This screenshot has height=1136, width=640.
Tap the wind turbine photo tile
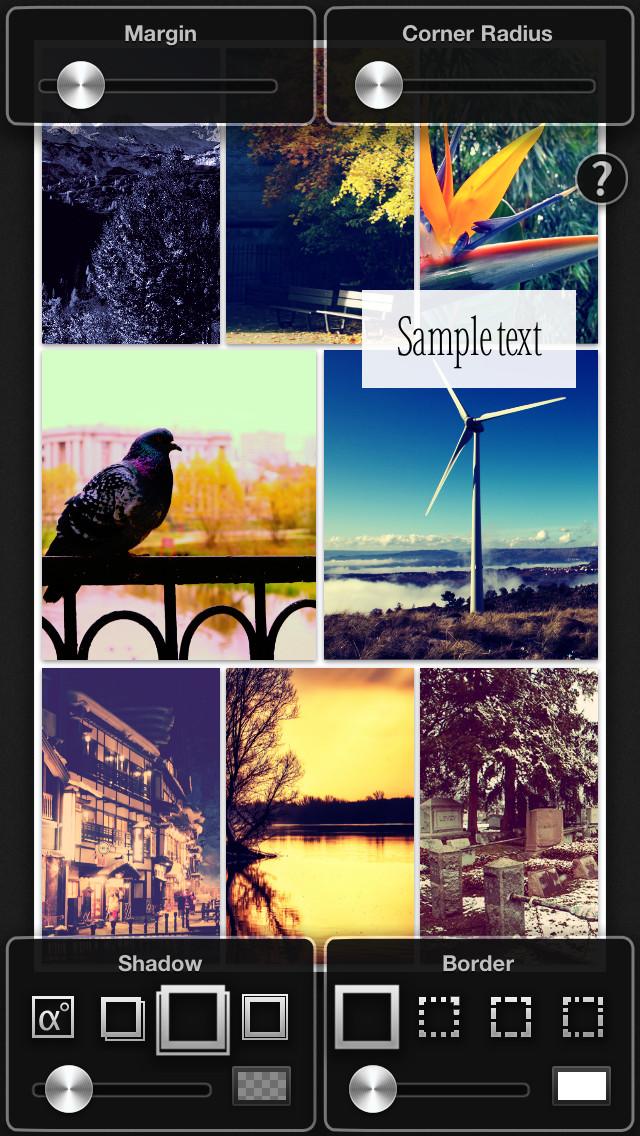[461, 505]
